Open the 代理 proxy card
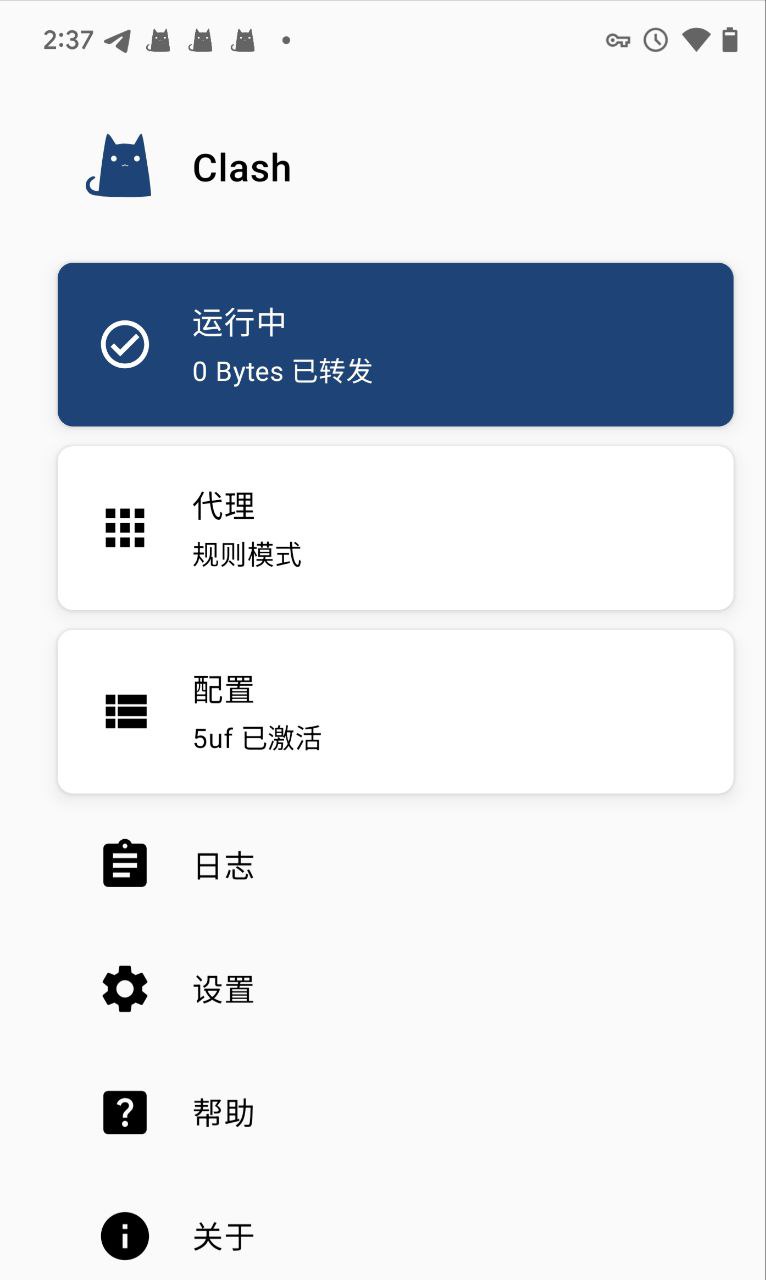The image size is (766, 1280). pyautogui.click(x=395, y=528)
